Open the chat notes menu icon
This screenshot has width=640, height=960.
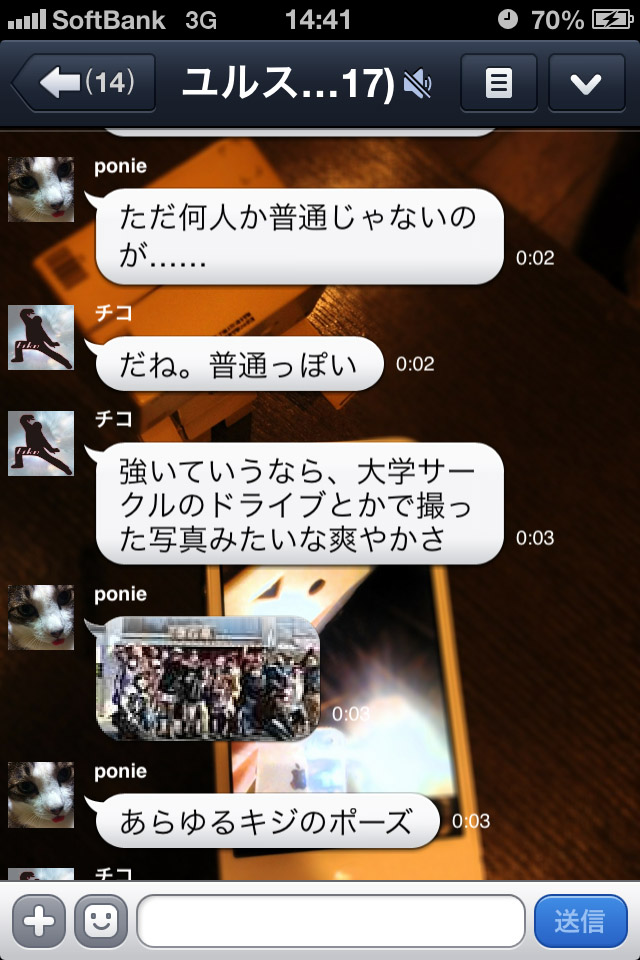tap(498, 82)
